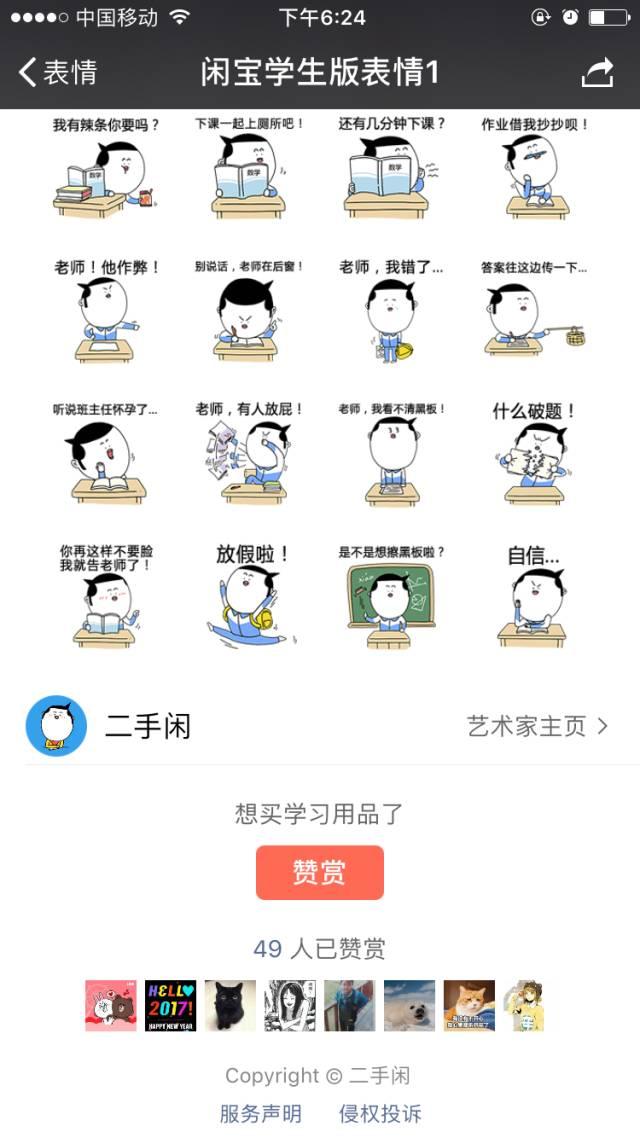This screenshot has width=640, height=1138.
Task: Preview sticker 老师！他作弊！
Action: click(x=106, y=312)
